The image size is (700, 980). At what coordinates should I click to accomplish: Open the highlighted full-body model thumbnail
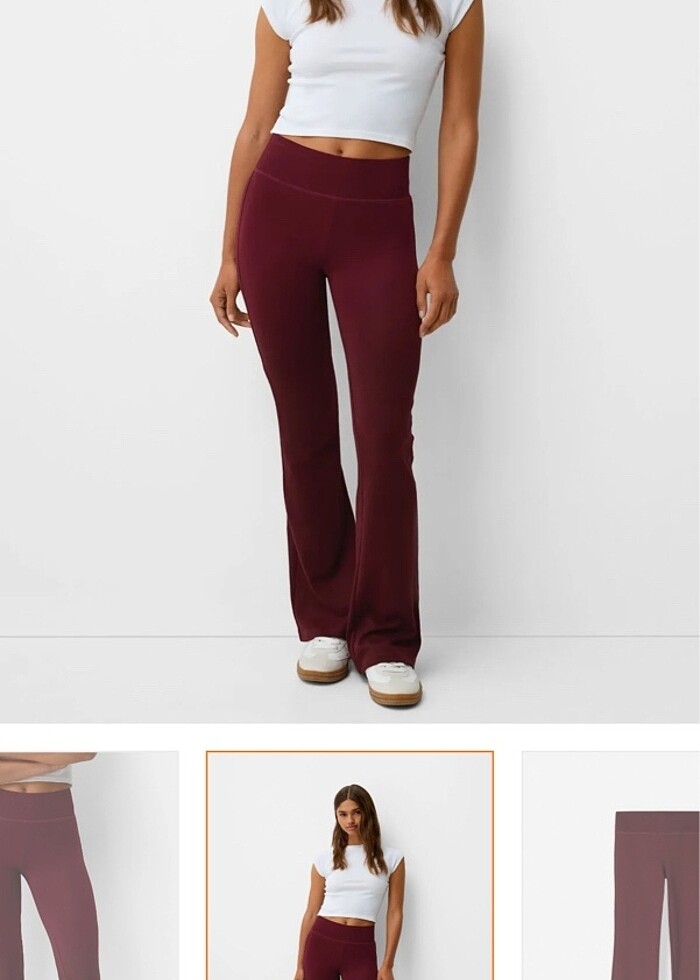click(x=350, y=866)
